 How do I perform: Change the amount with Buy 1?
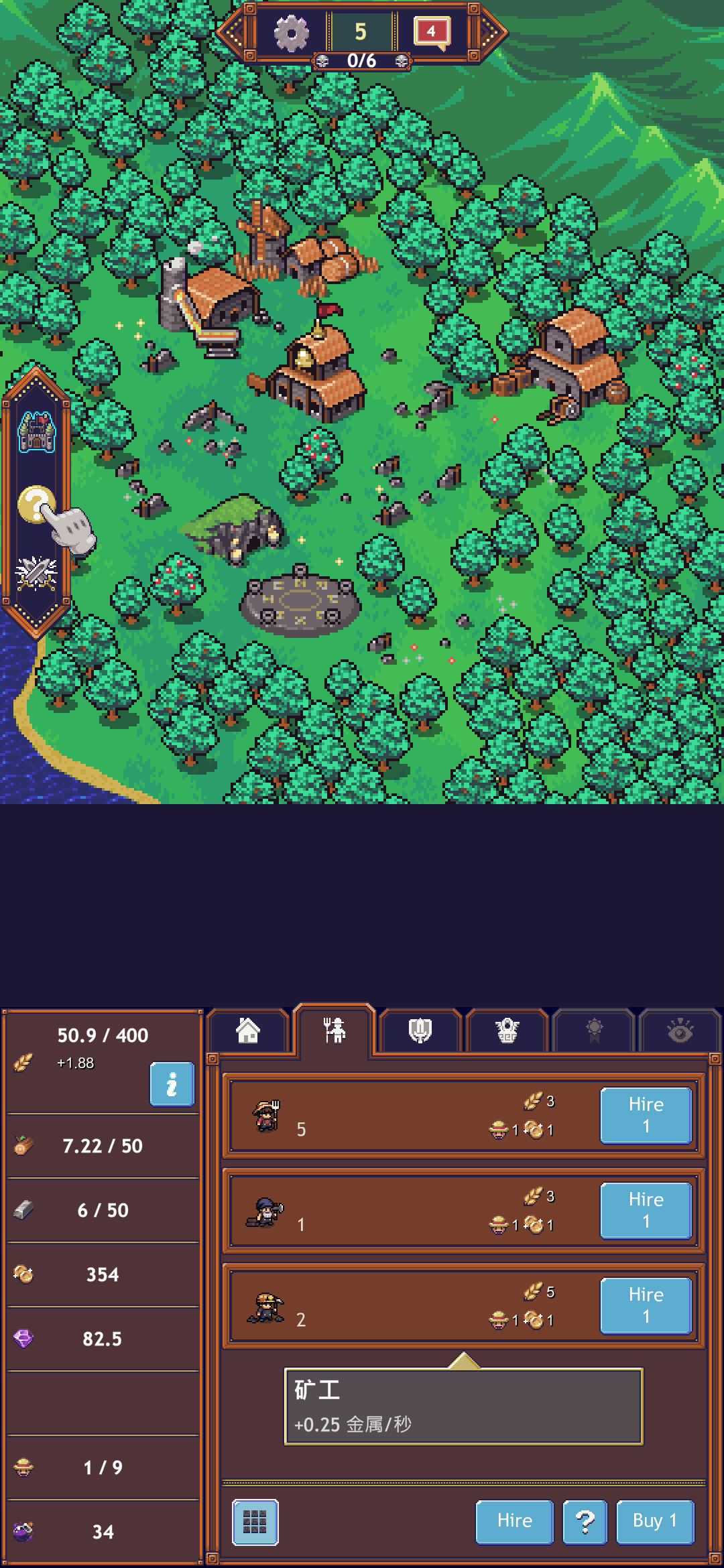pos(654,1522)
